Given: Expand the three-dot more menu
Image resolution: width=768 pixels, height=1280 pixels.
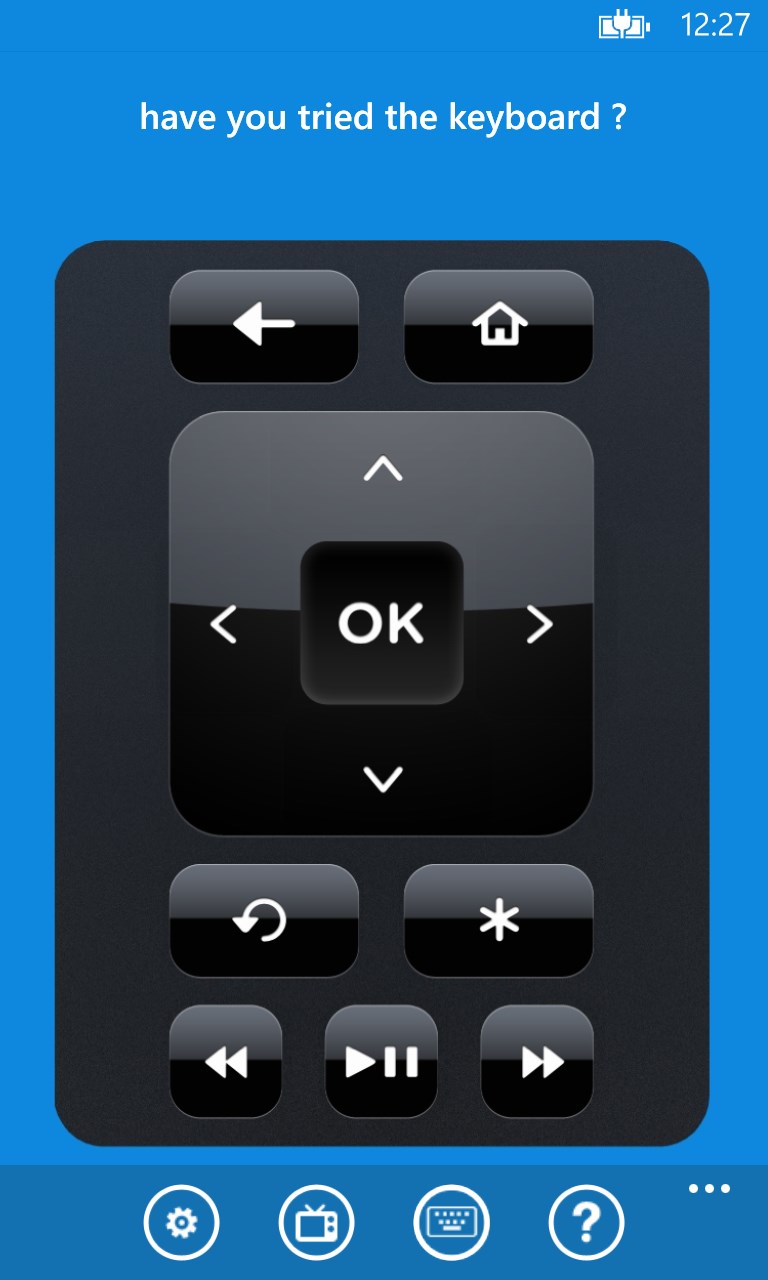Looking at the screenshot, I should pyautogui.click(x=709, y=1189).
